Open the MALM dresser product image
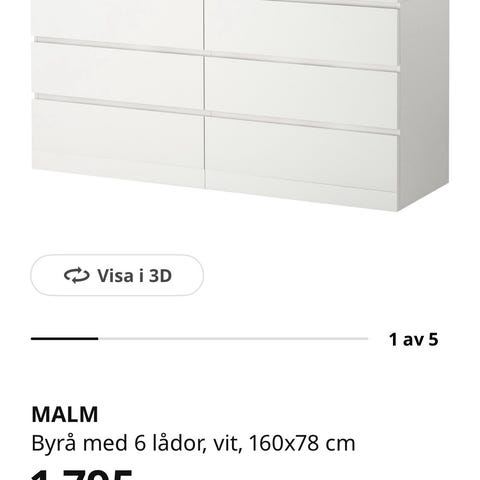This screenshot has height=480, width=480. pos(240,105)
